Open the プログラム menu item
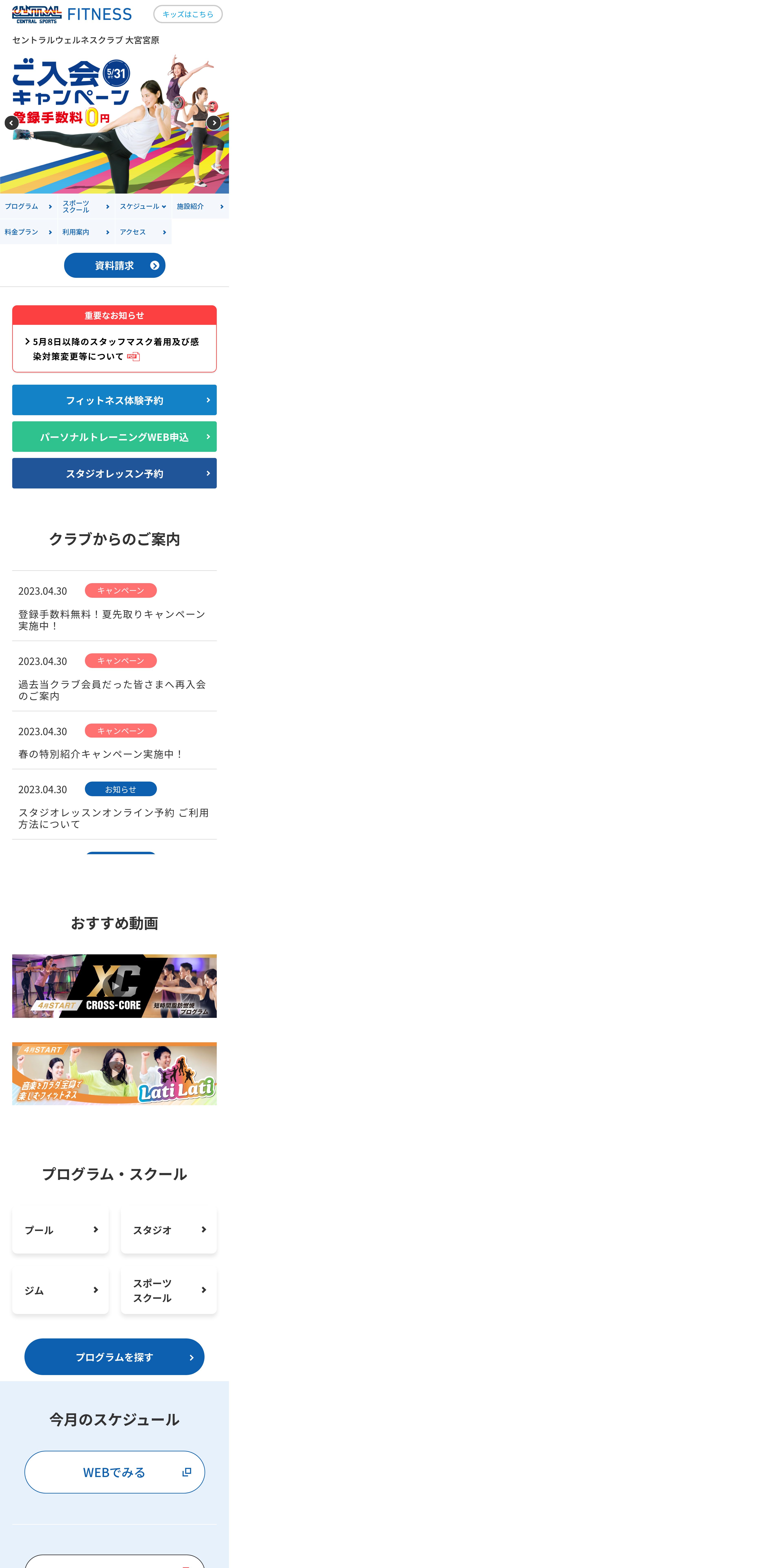Viewport: 784px width, 1568px height. coord(29,206)
